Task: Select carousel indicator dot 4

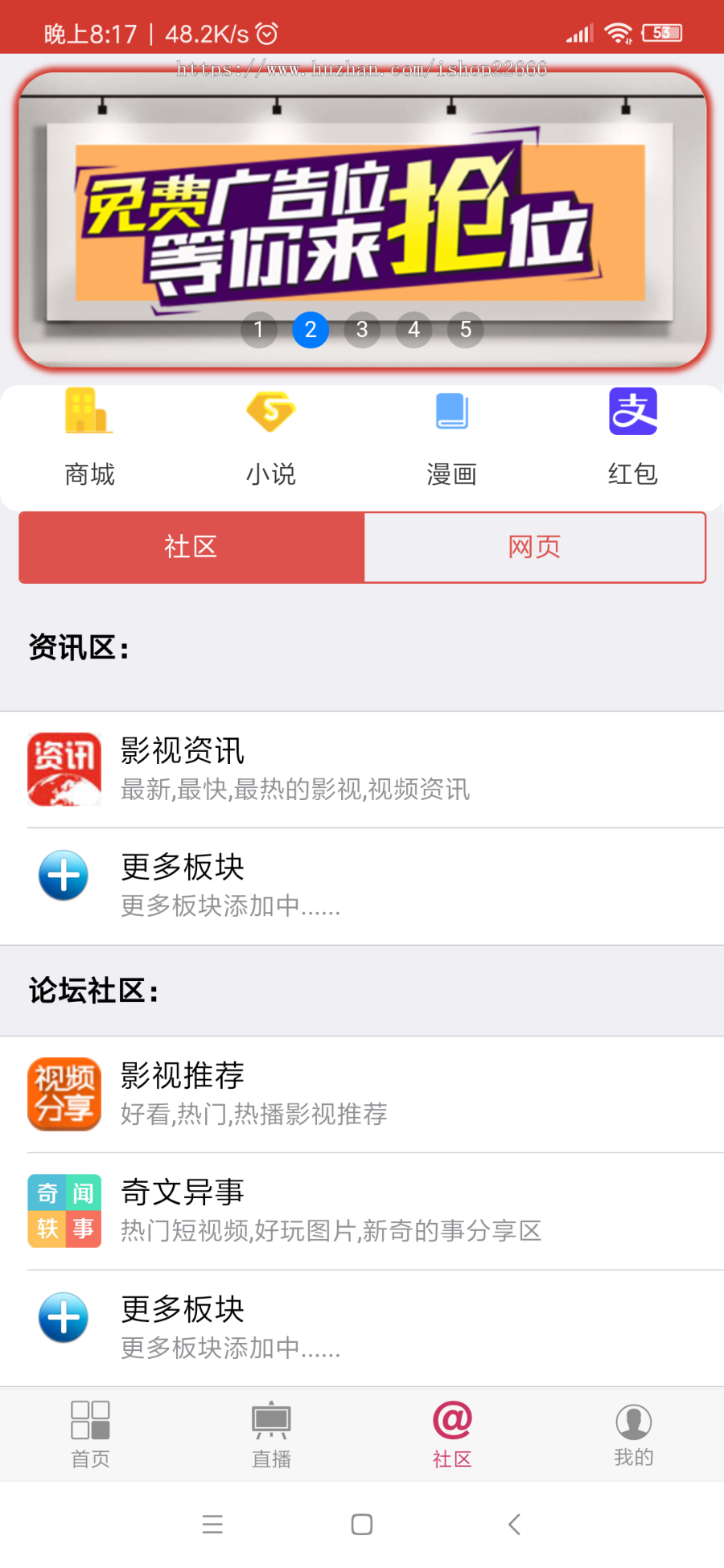Action: coord(413,330)
